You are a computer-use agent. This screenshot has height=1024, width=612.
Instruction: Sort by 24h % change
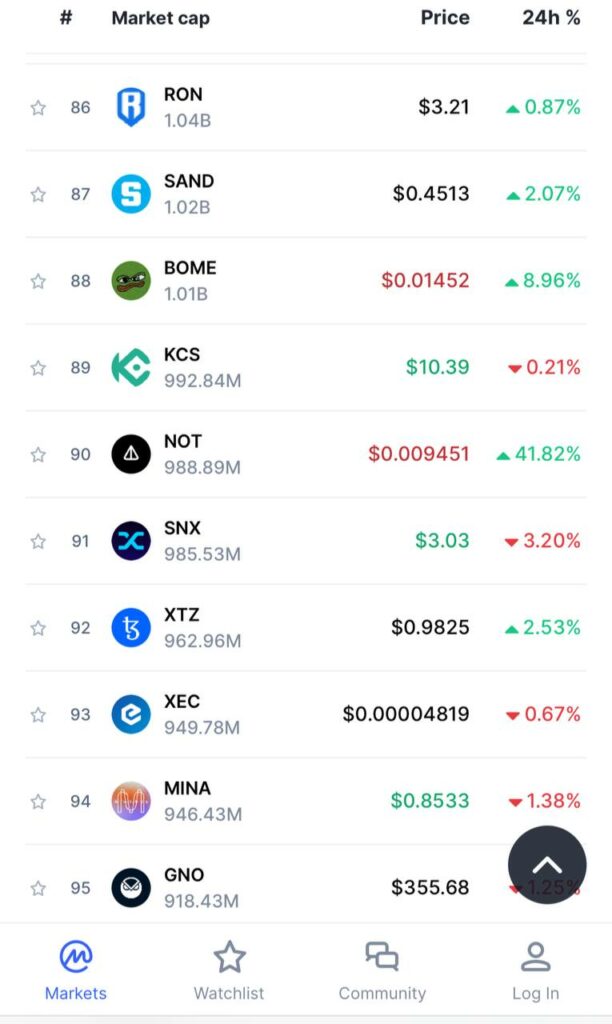coord(551,18)
